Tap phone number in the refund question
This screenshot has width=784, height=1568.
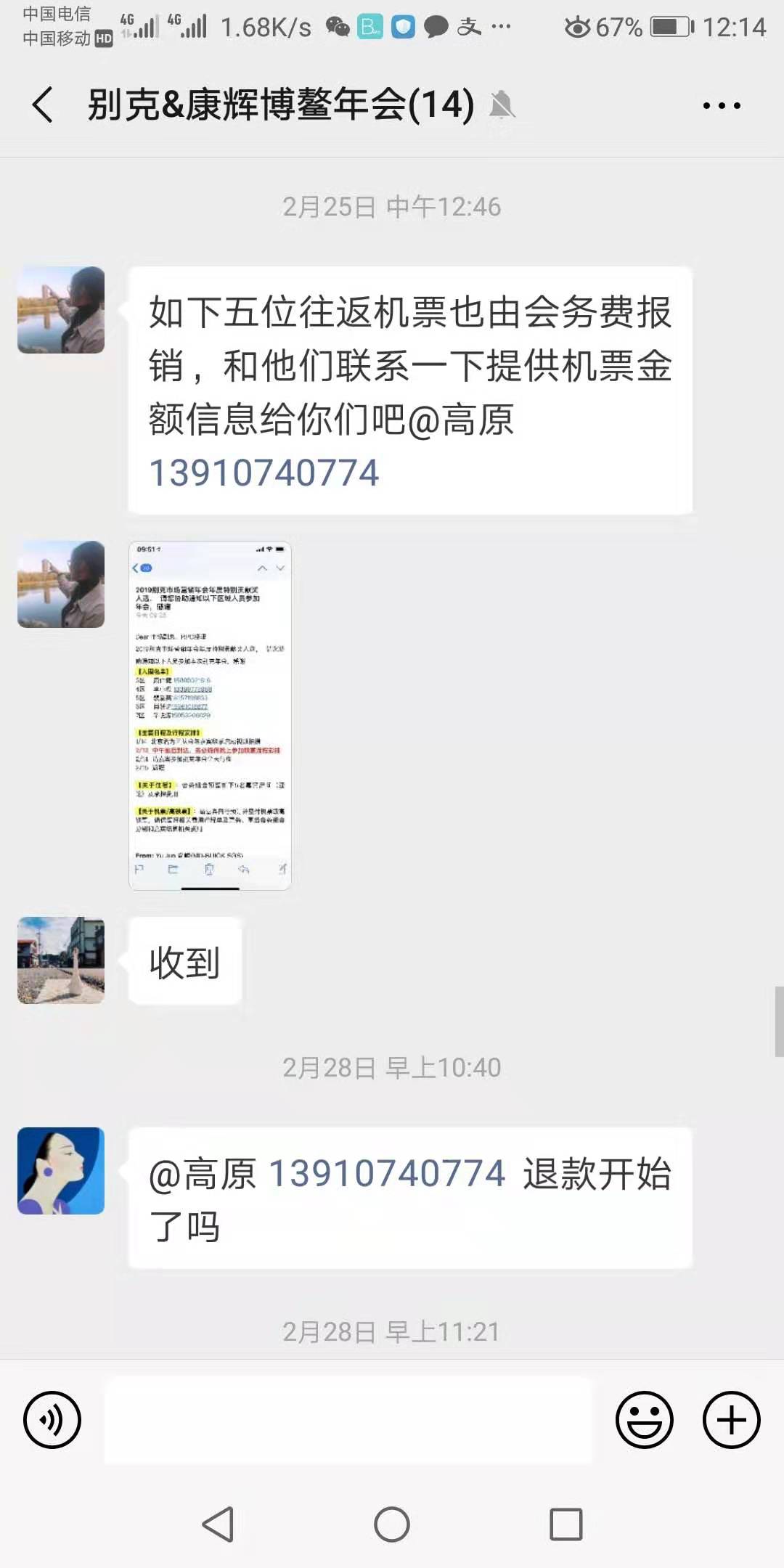(386, 1174)
